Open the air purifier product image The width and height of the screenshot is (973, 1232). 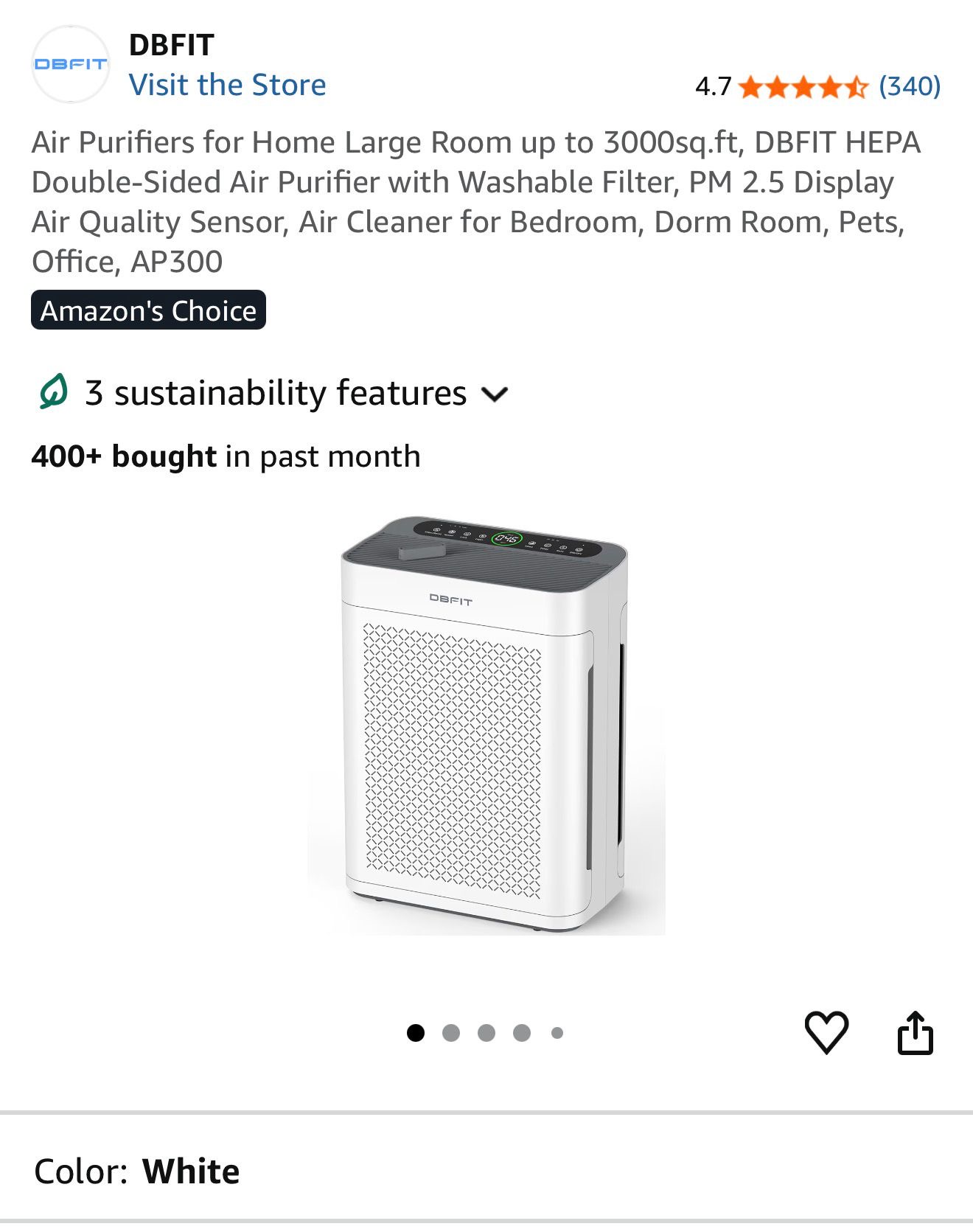(485, 725)
